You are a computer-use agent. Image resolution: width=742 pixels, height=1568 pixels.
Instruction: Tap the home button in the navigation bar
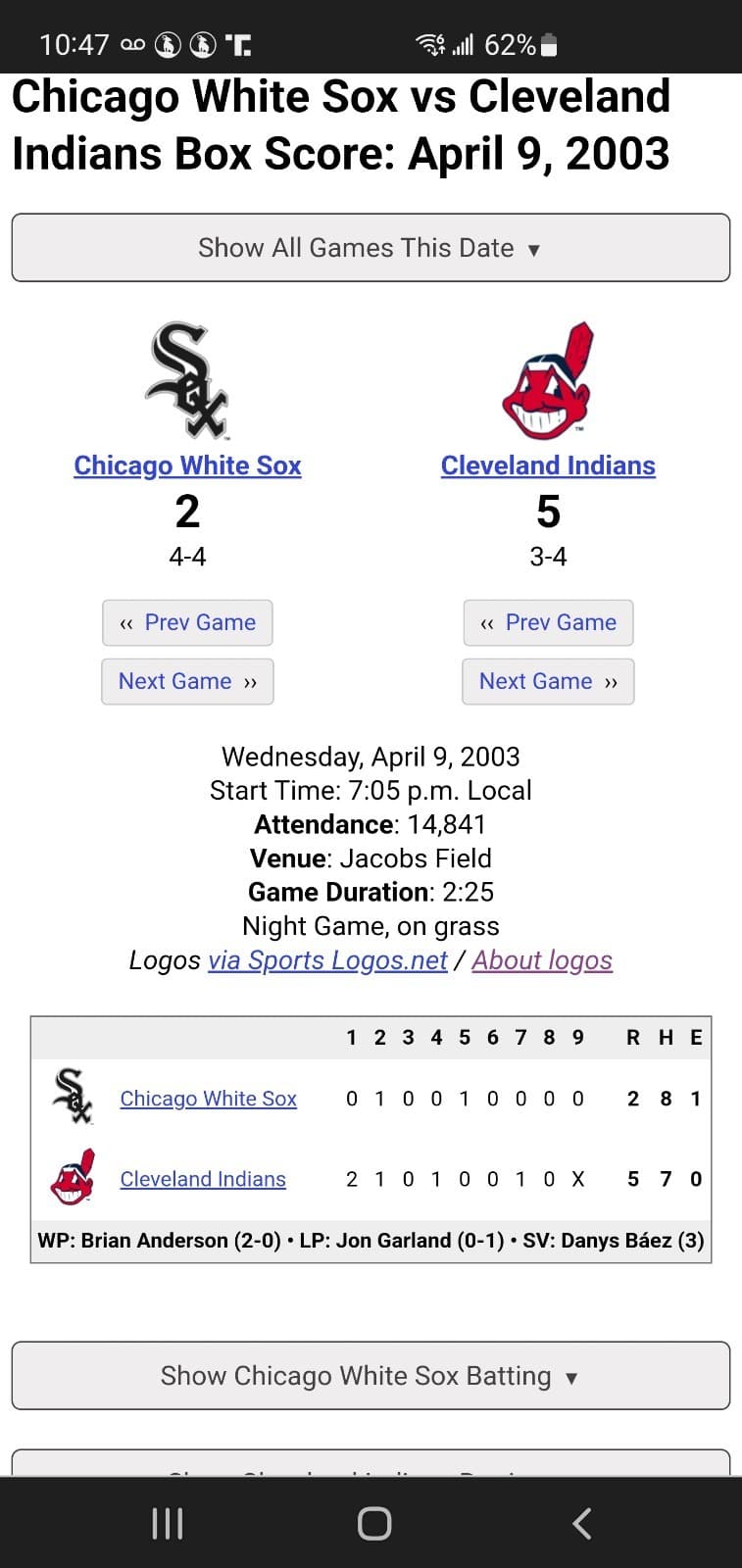[x=371, y=1522]
